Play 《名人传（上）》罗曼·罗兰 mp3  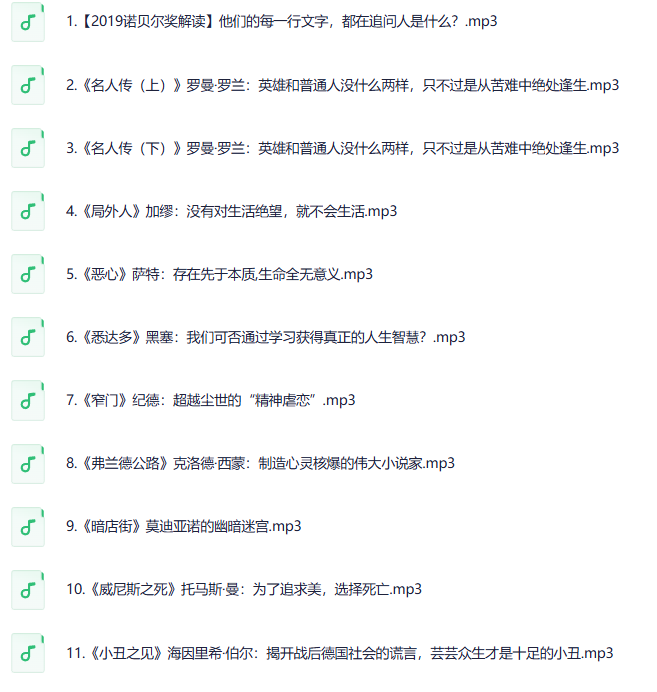tap(342, 85)
